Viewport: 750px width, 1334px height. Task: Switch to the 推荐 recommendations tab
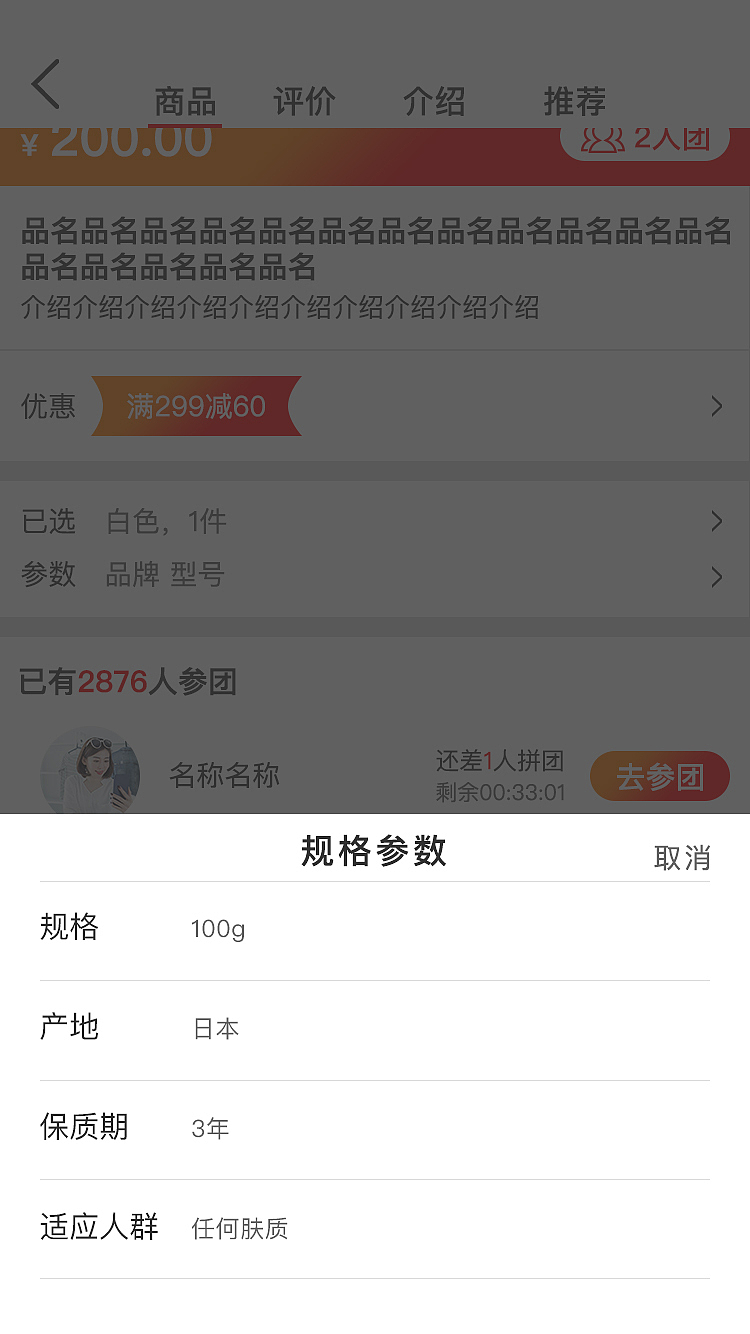[x=574, y=101]
